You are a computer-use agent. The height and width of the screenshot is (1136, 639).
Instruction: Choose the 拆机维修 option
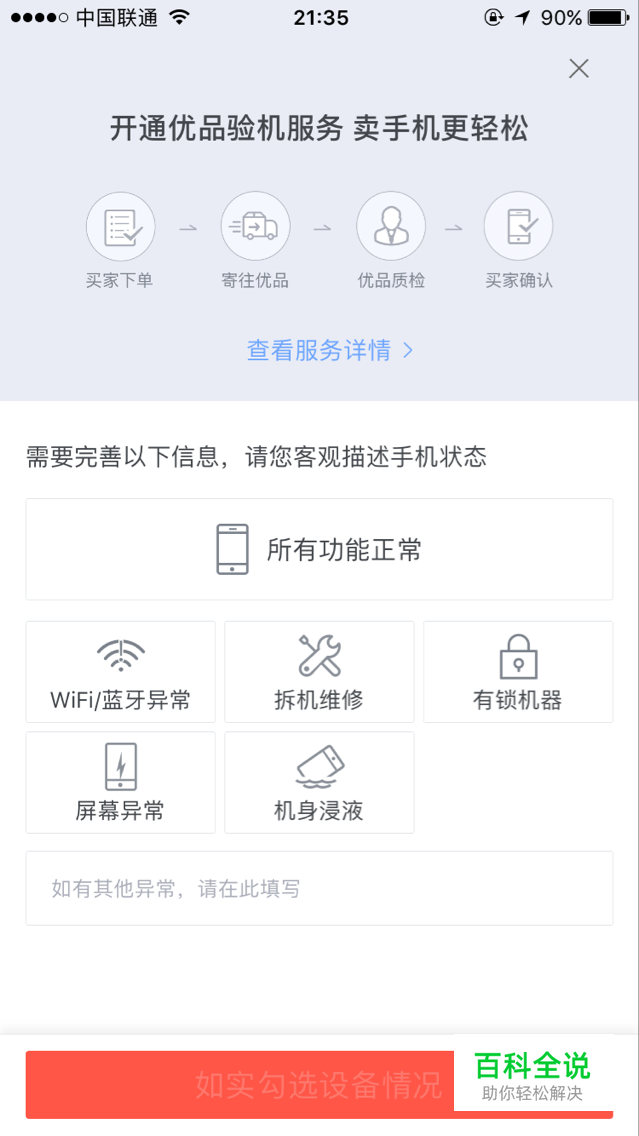click(x=320, y=672)
